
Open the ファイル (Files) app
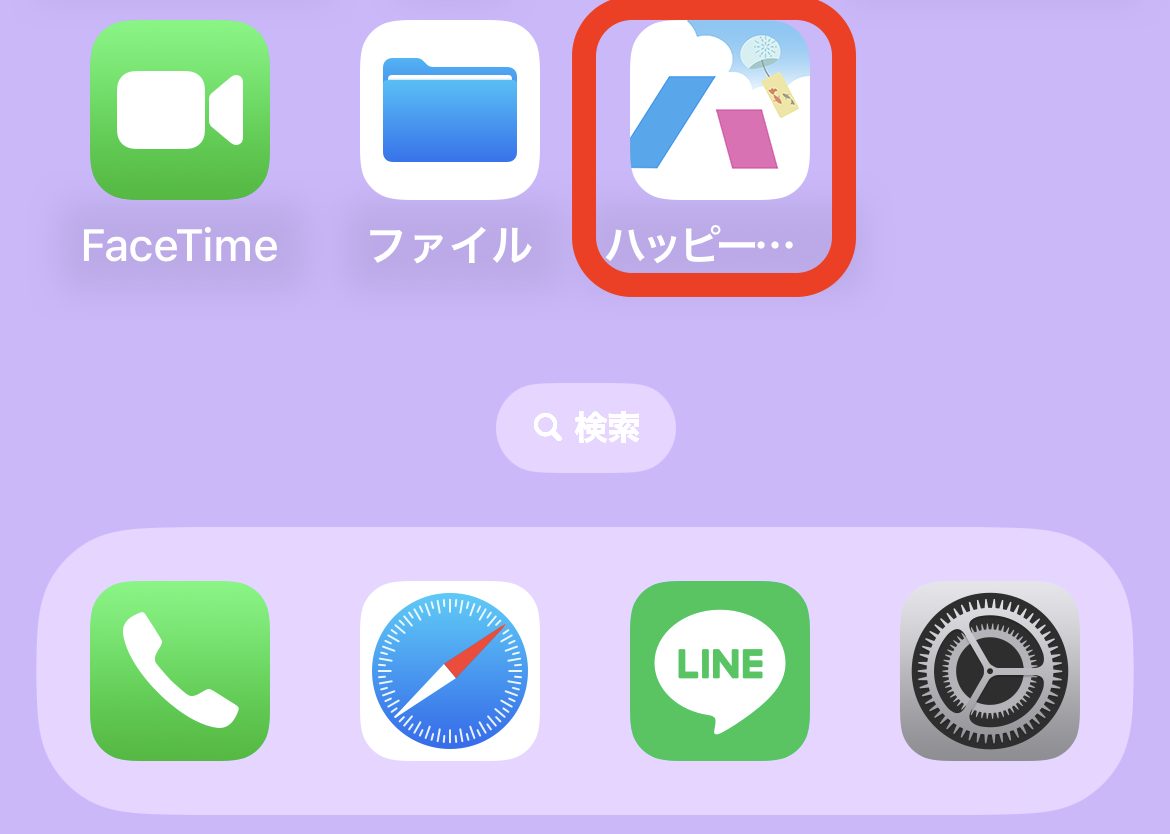450,110
